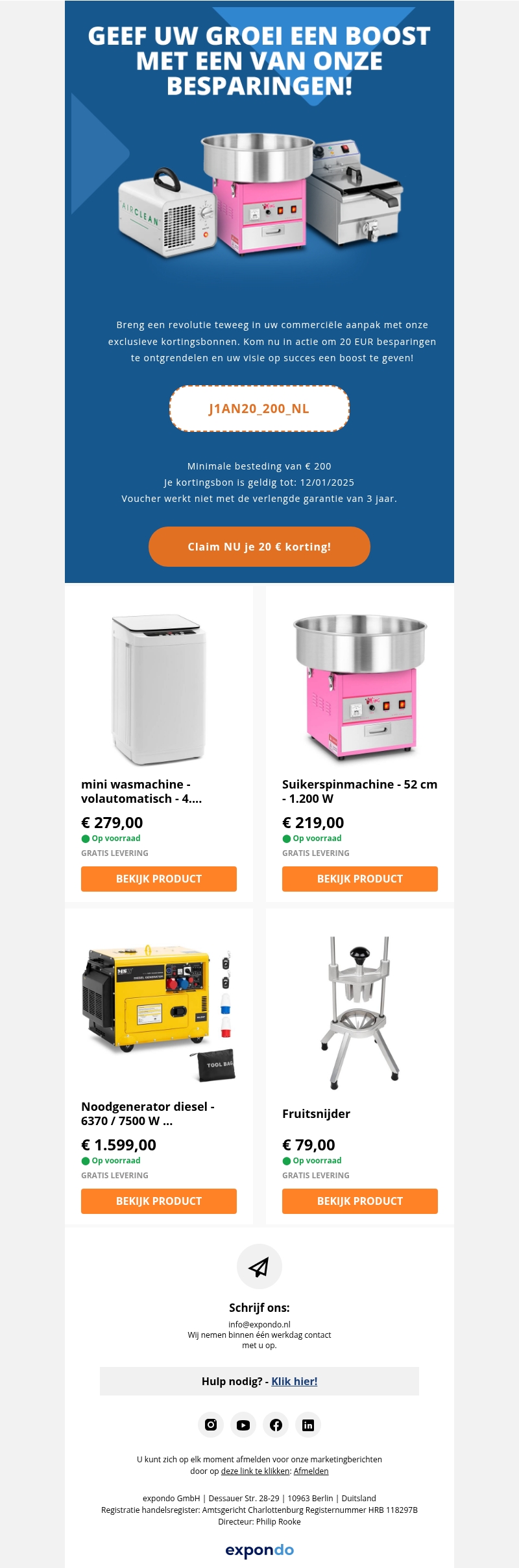Visit expondo's Facebook page

276,1425
